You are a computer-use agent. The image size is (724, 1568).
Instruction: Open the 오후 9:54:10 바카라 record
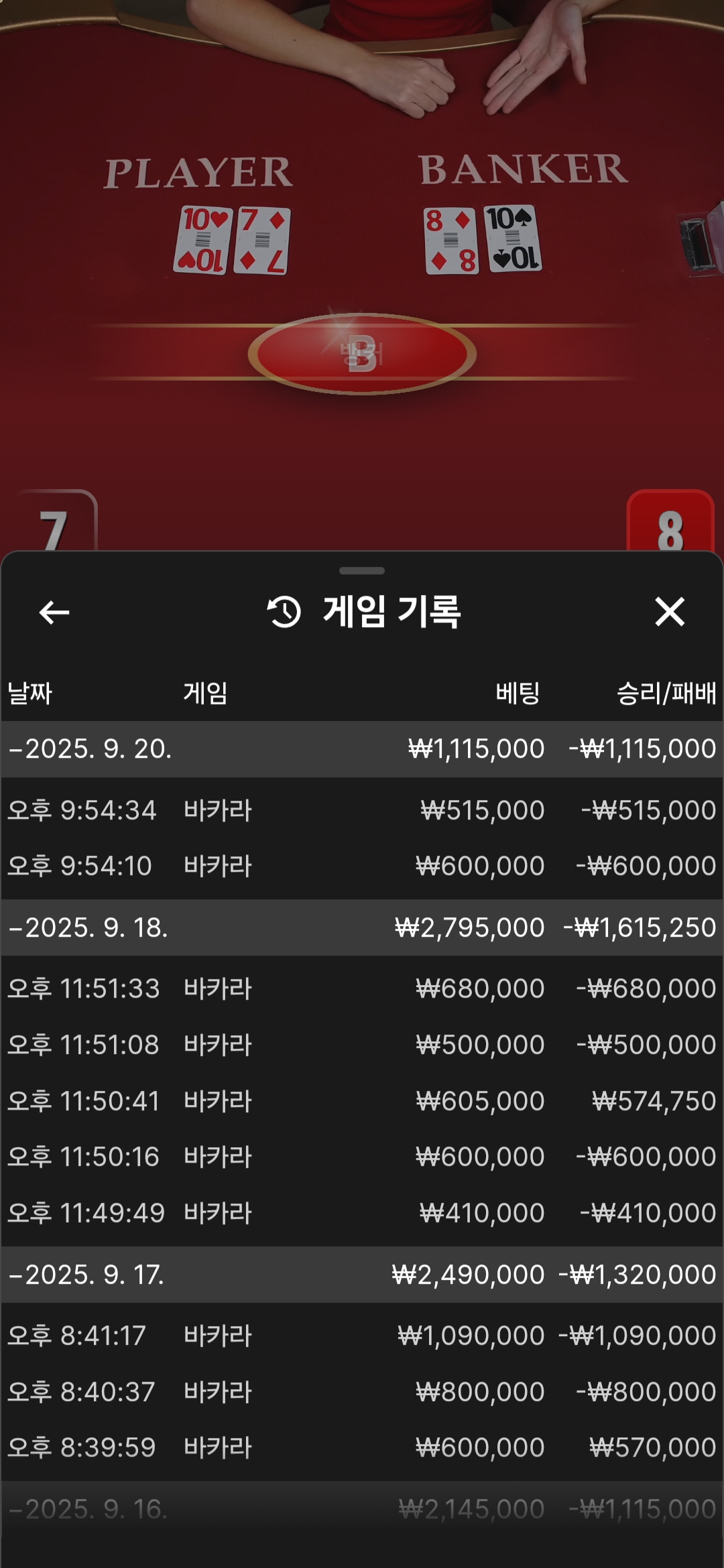coord(362,866)
